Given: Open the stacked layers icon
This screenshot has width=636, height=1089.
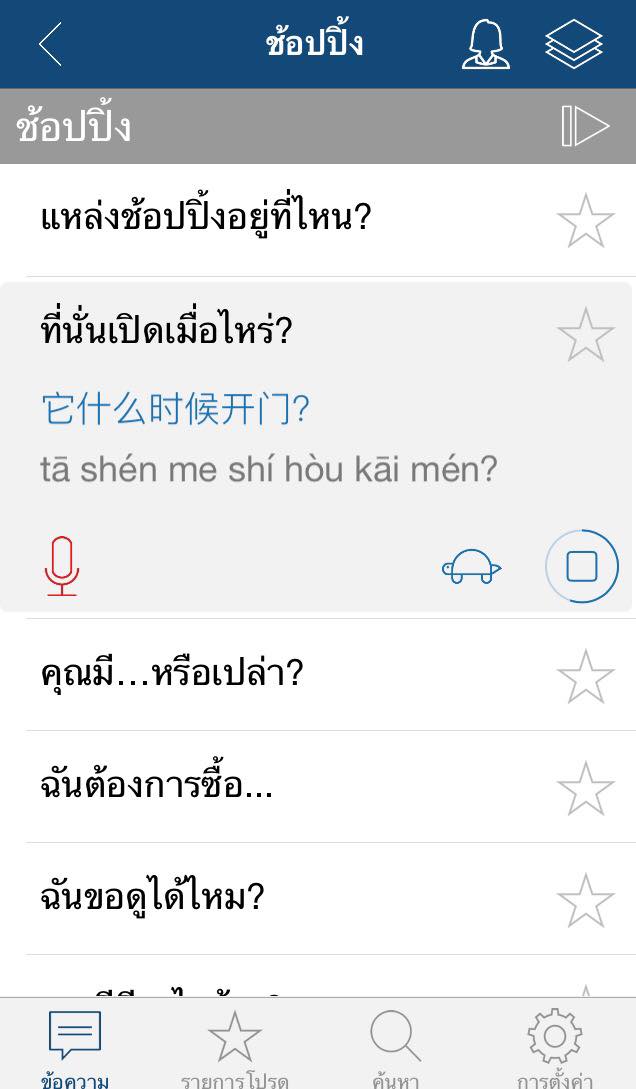Looking at the screenshot, I should click(574, 44).
